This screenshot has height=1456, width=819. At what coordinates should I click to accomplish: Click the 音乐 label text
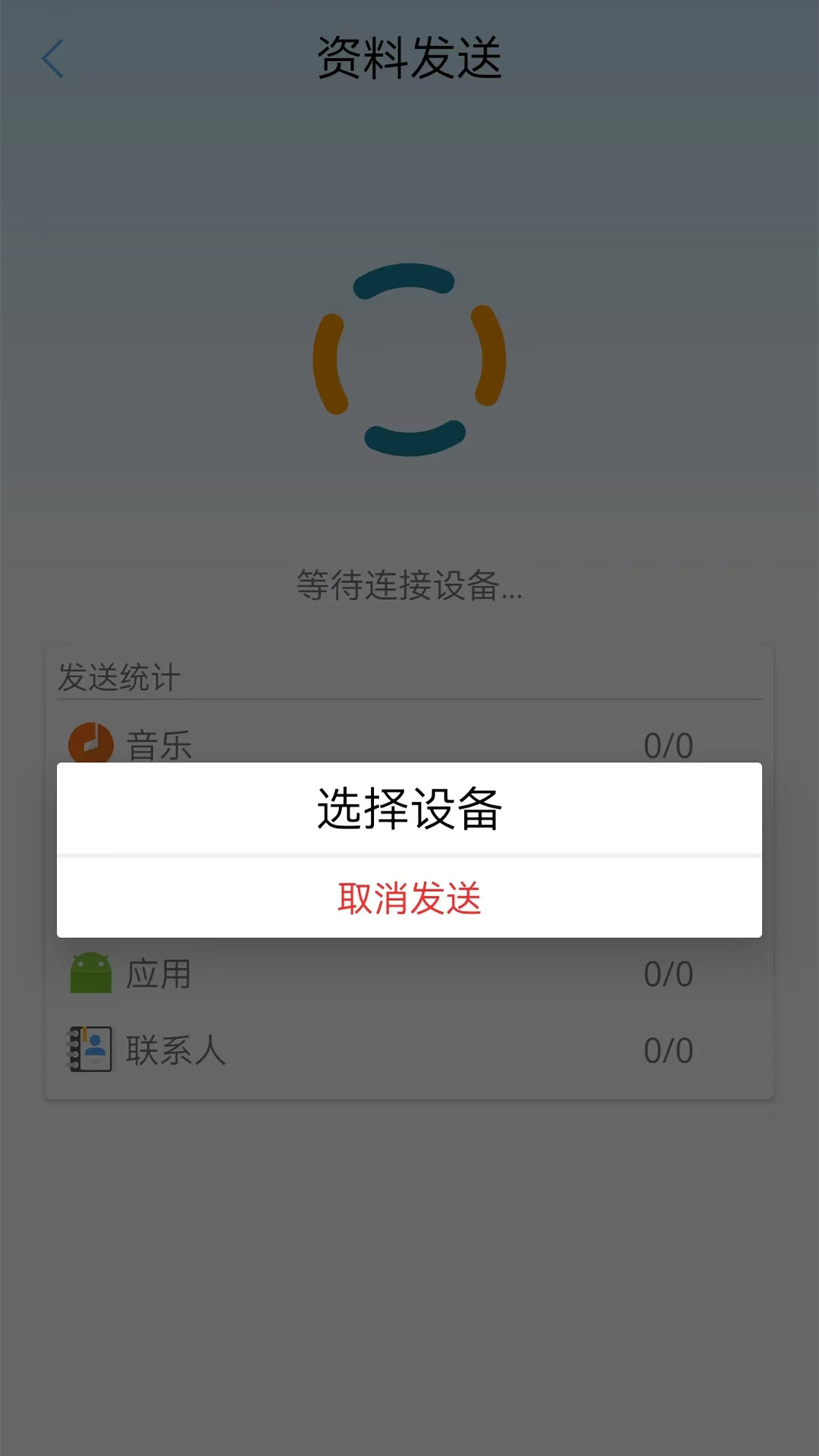(x=159, y=745)
